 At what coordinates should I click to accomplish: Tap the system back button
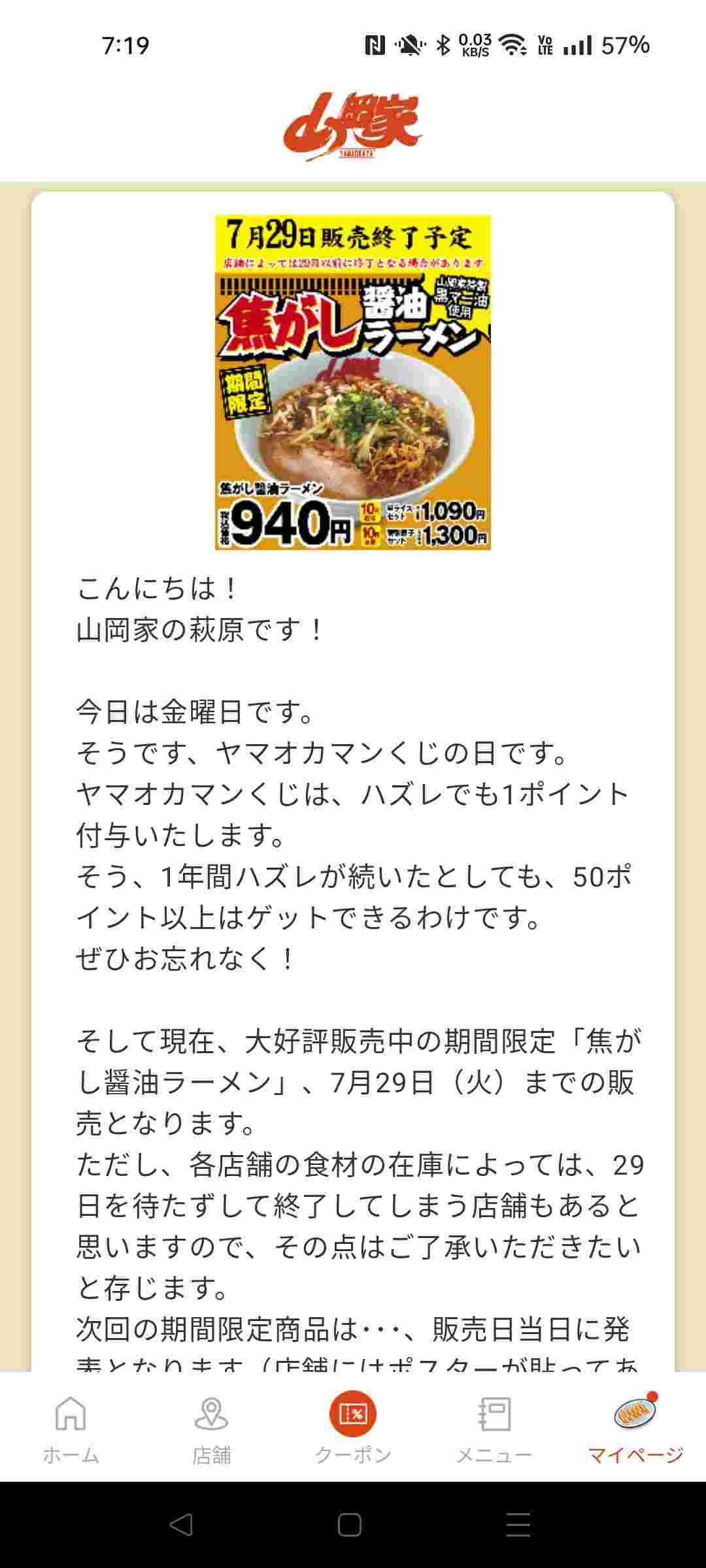181,1525
